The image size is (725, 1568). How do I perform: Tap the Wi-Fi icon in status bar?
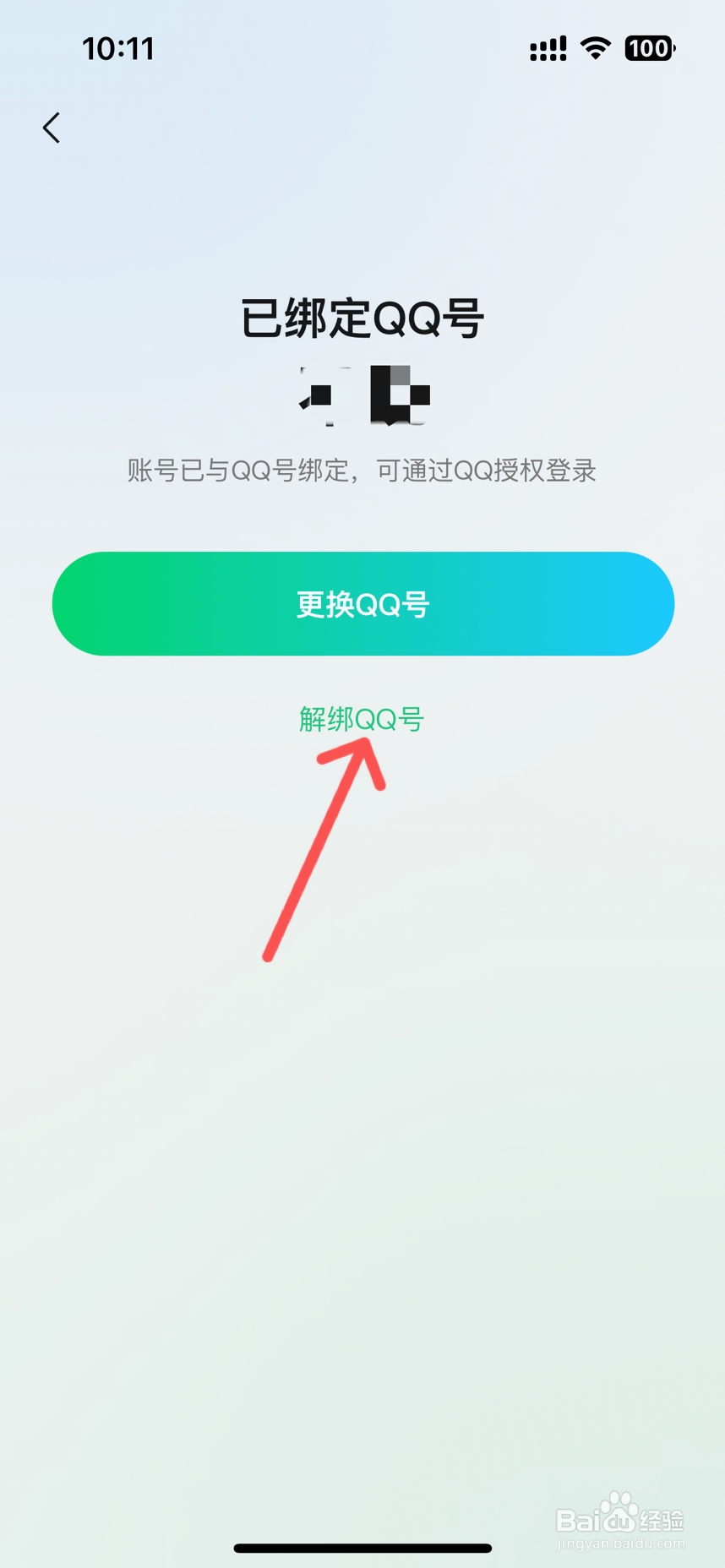tap(597, 48)
